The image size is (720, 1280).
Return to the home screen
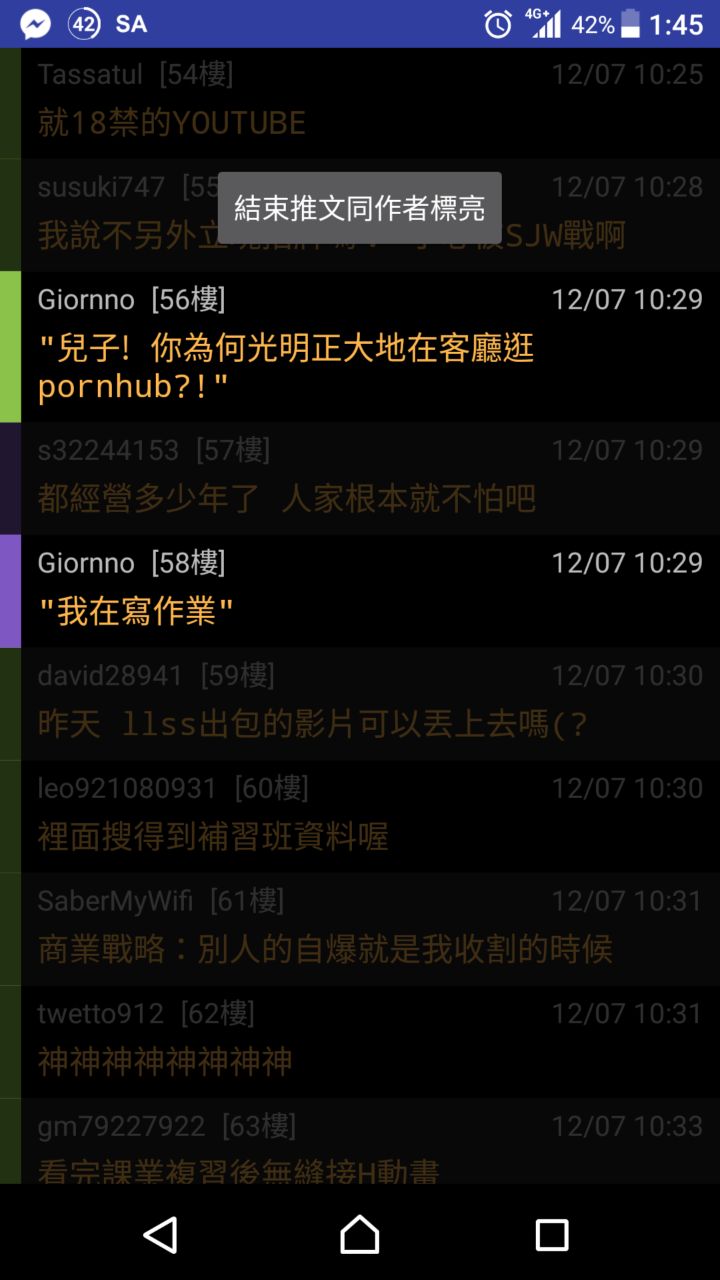coord(360,1234)
